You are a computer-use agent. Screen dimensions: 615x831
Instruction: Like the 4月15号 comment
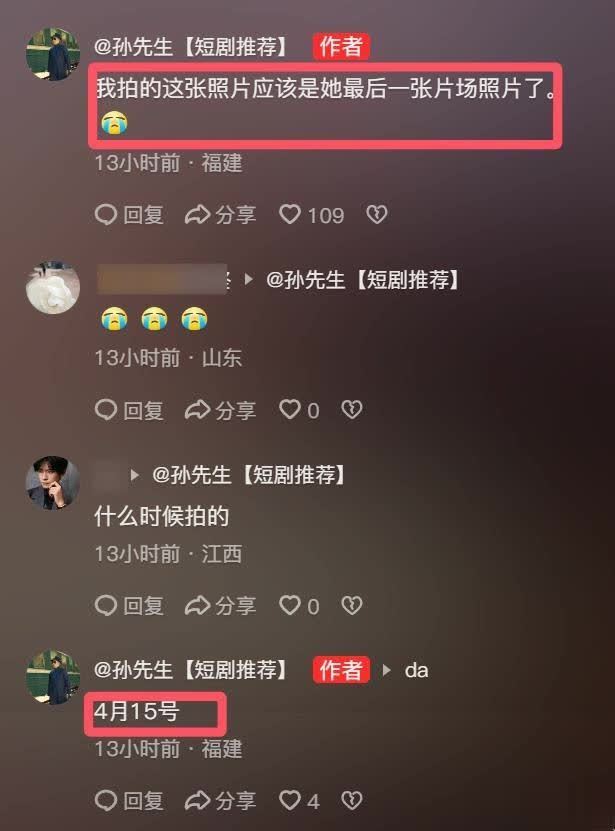290,801
